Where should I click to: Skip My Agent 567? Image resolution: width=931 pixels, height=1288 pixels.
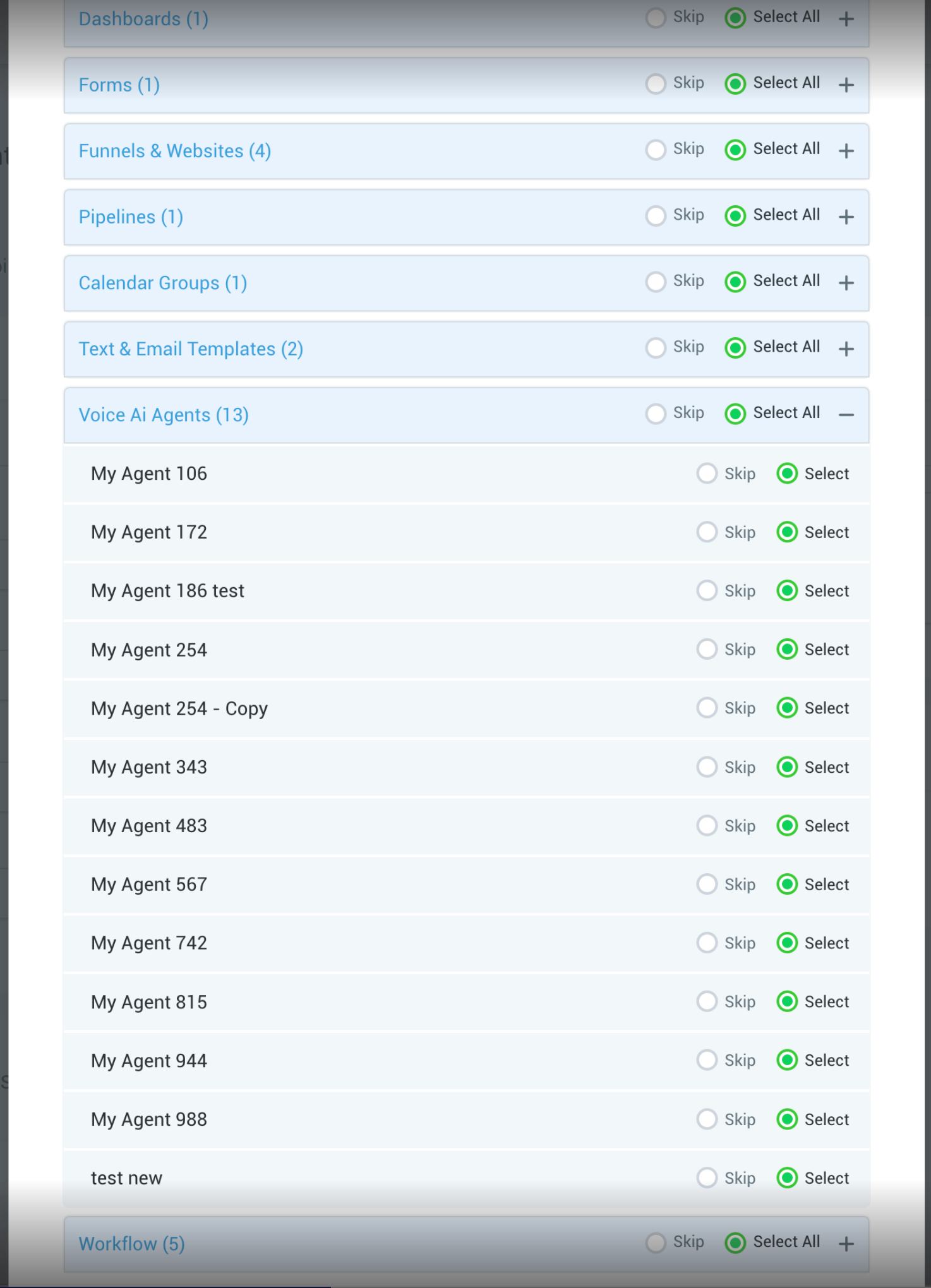pyautogui.click(x=707, y=884)
